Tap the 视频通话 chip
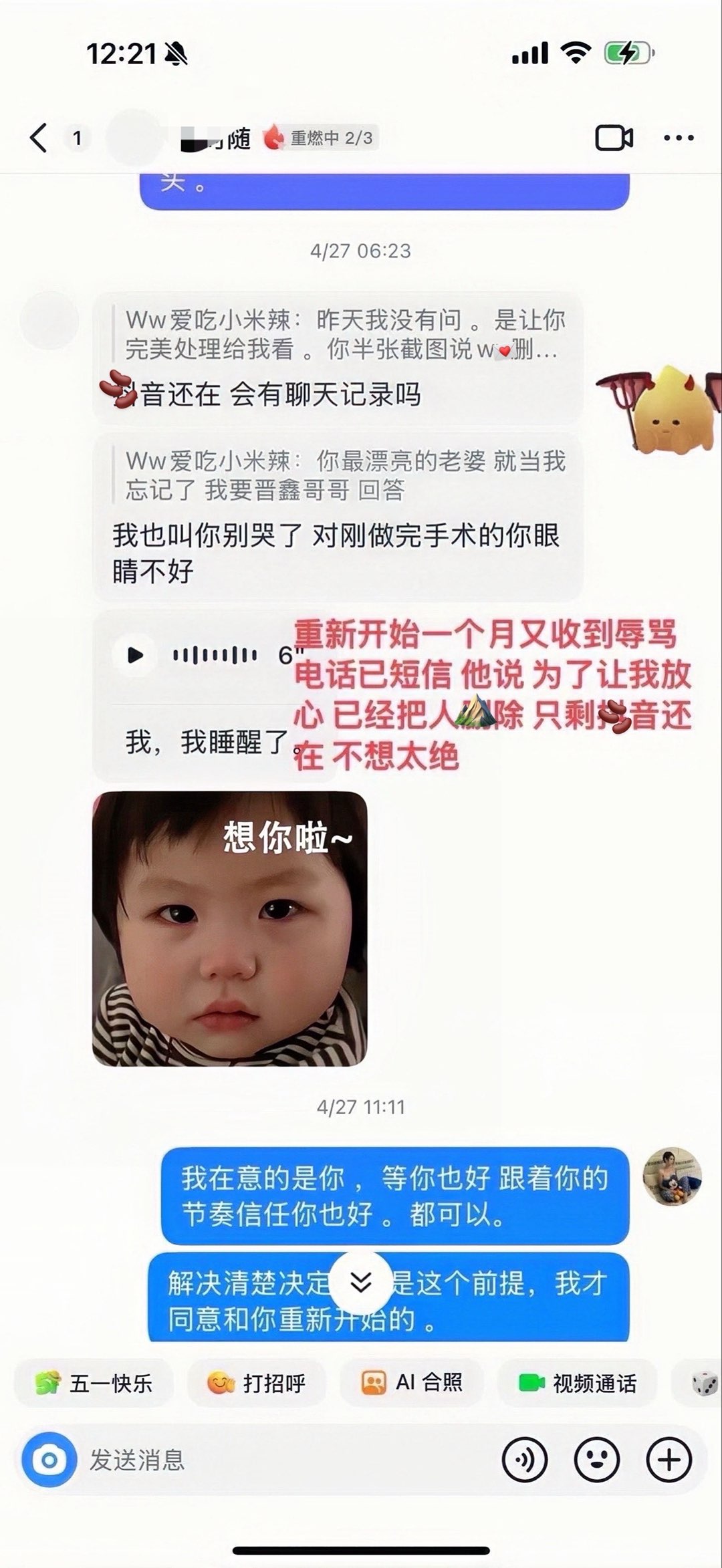This screenshot has height=1568, width=722. pos(577,1382)
